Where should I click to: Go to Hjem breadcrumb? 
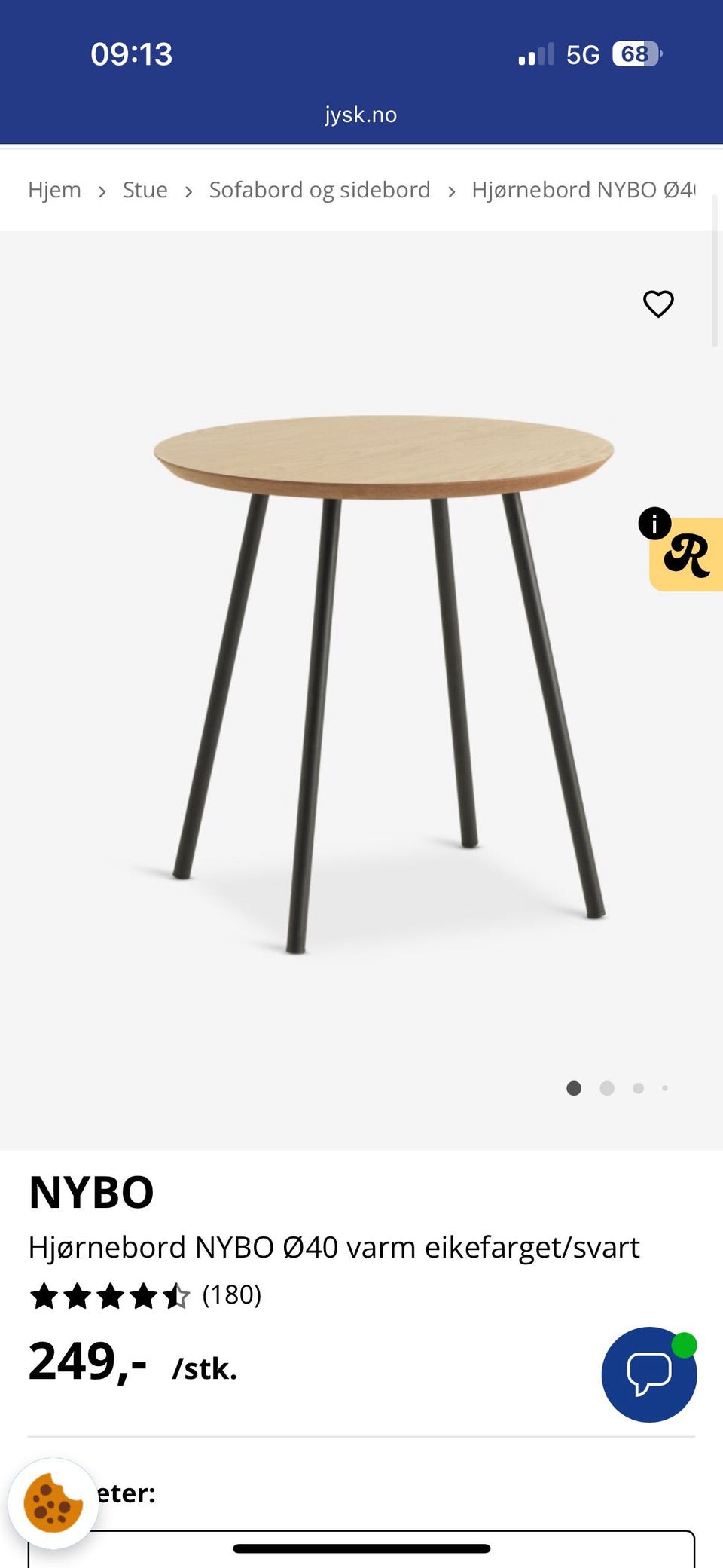coord(54,190)
